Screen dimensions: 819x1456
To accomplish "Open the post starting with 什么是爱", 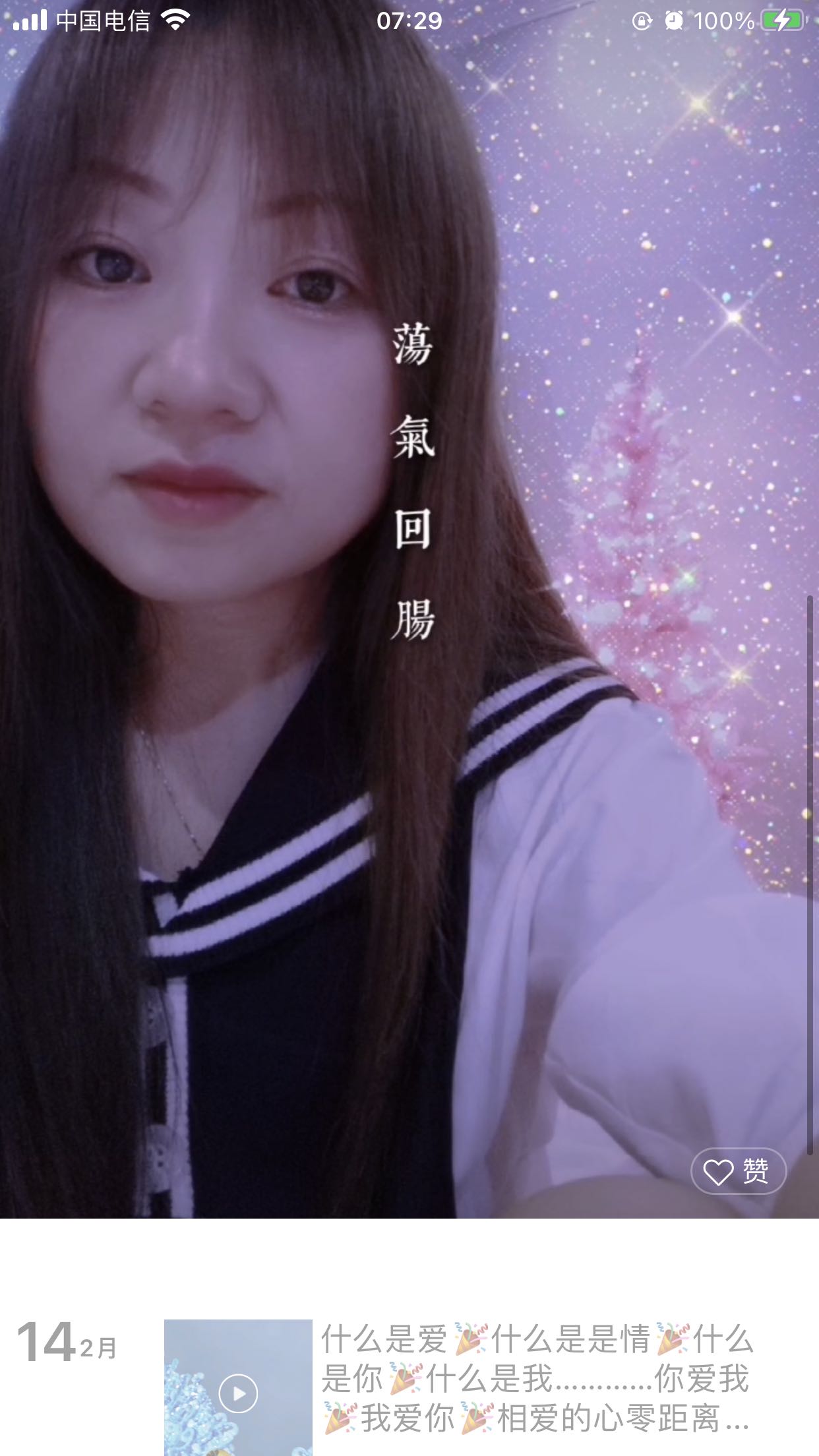I will (x=535, y=1378).
